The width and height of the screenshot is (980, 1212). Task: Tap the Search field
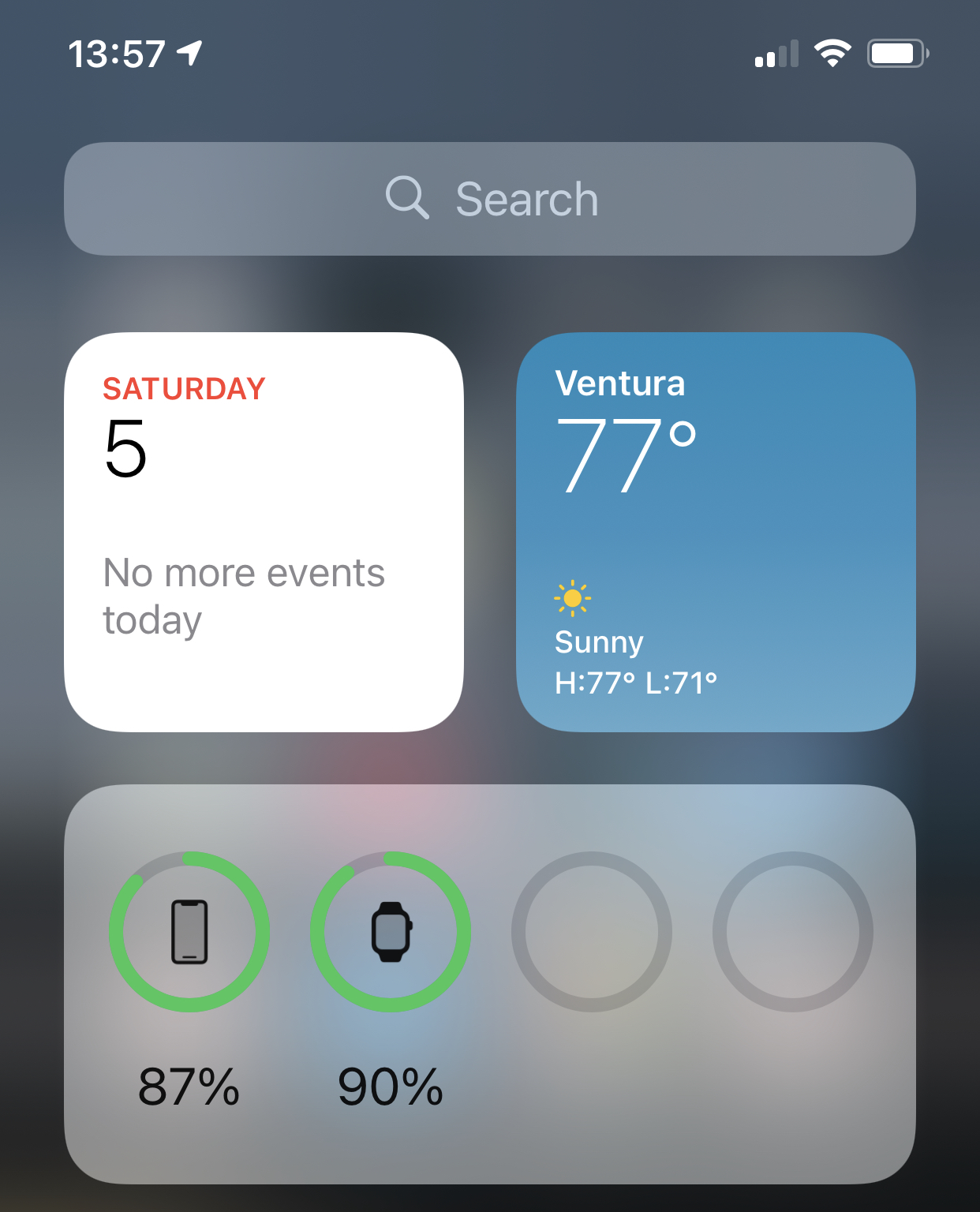point(489,199)
